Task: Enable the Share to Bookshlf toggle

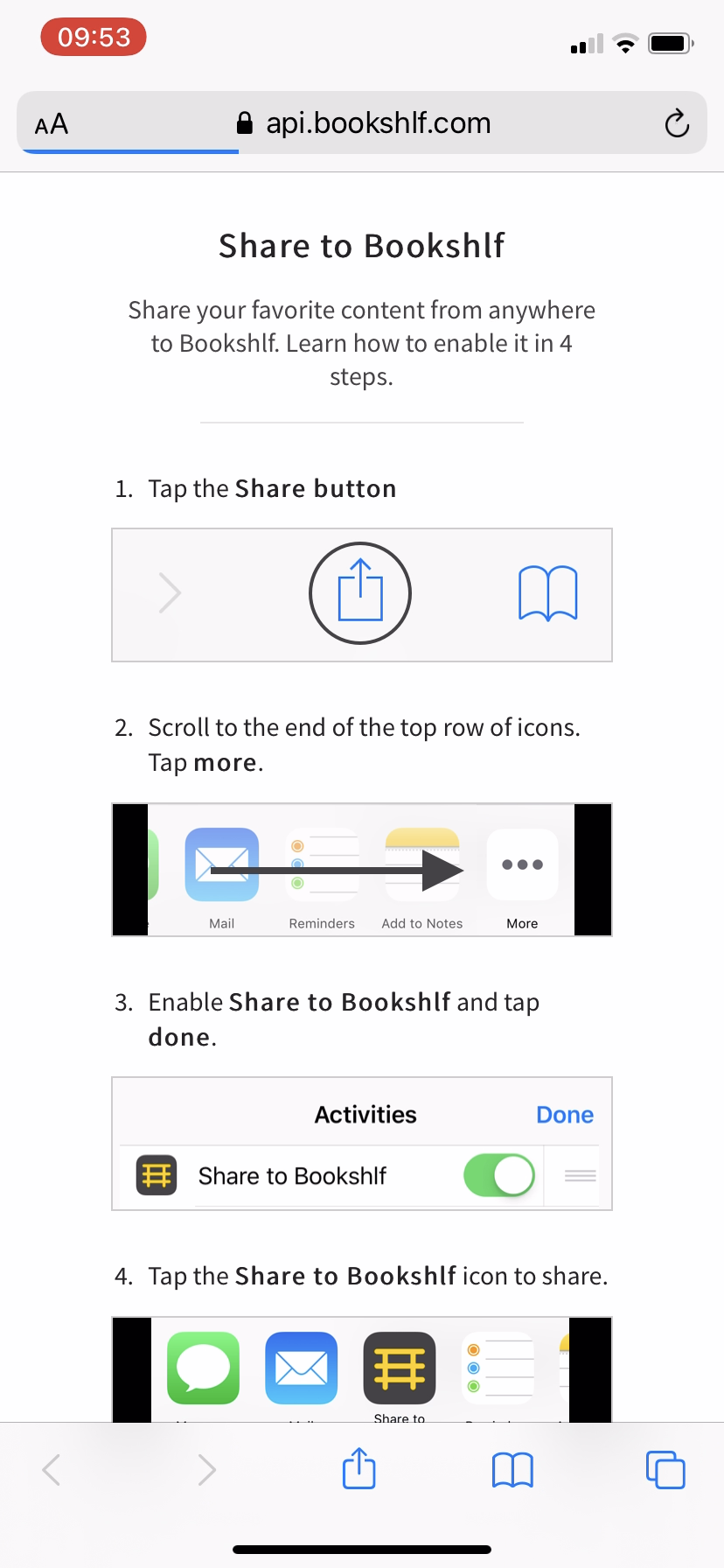Action: 498,1175
